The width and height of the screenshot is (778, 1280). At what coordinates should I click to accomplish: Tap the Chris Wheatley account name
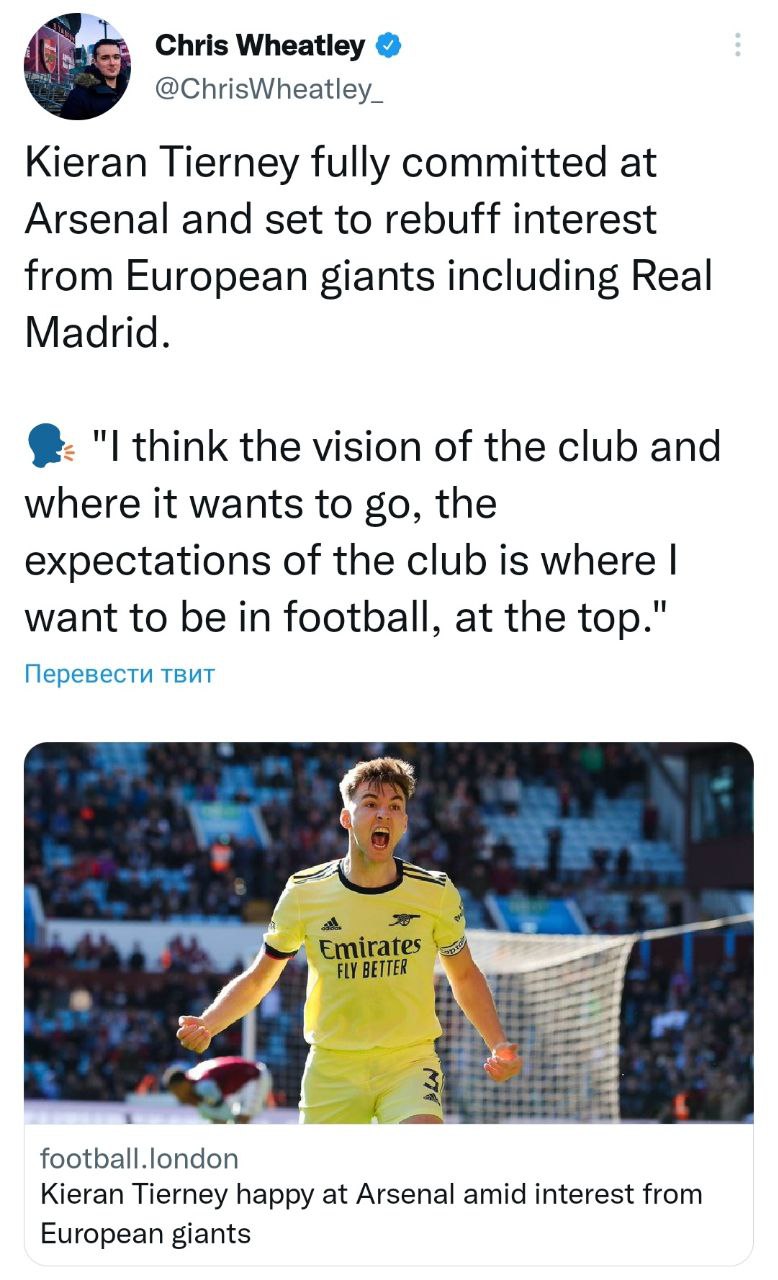coord(260,45)
